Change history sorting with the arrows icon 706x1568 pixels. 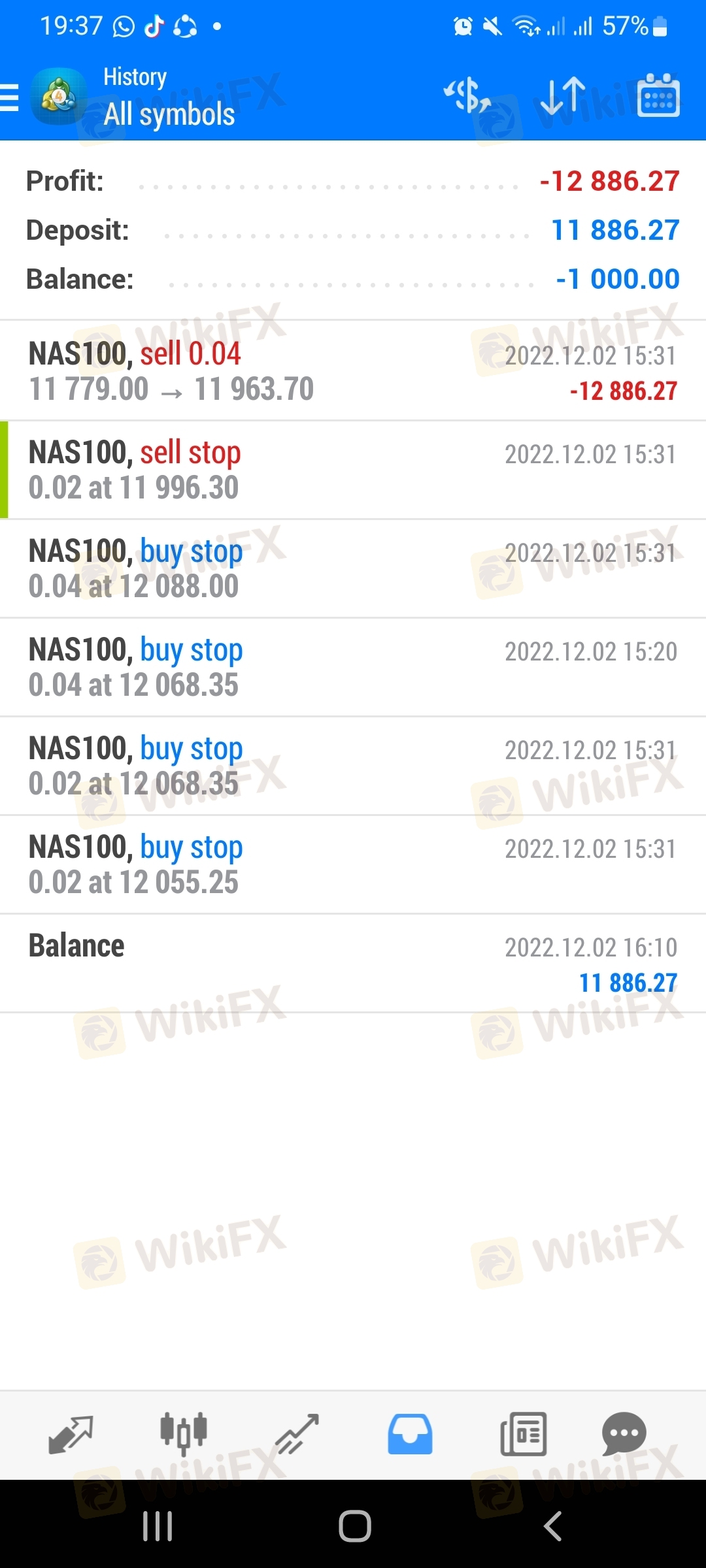tap(563, 96)
